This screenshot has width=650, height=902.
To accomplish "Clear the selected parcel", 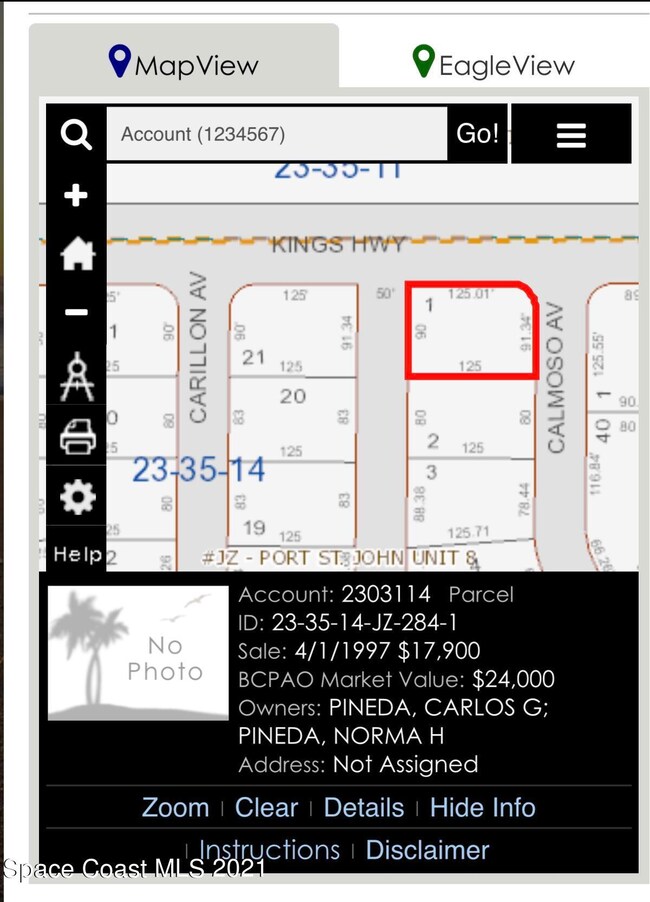I will tap(266, 808).
